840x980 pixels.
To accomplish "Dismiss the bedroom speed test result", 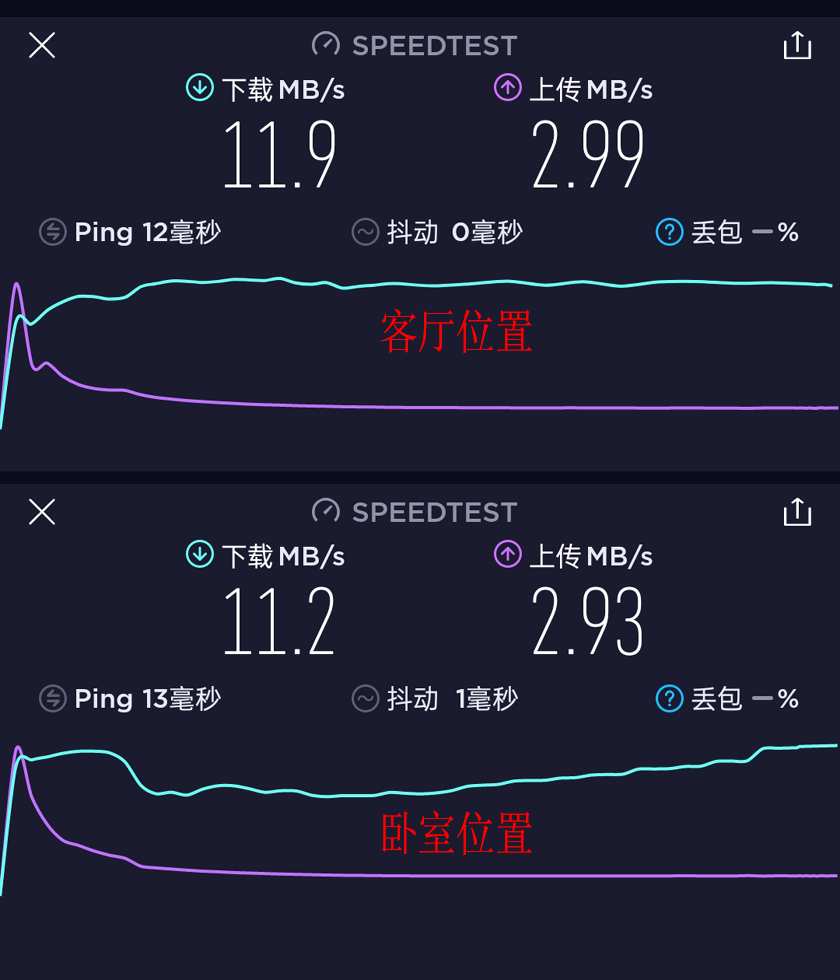I will 41,511.
